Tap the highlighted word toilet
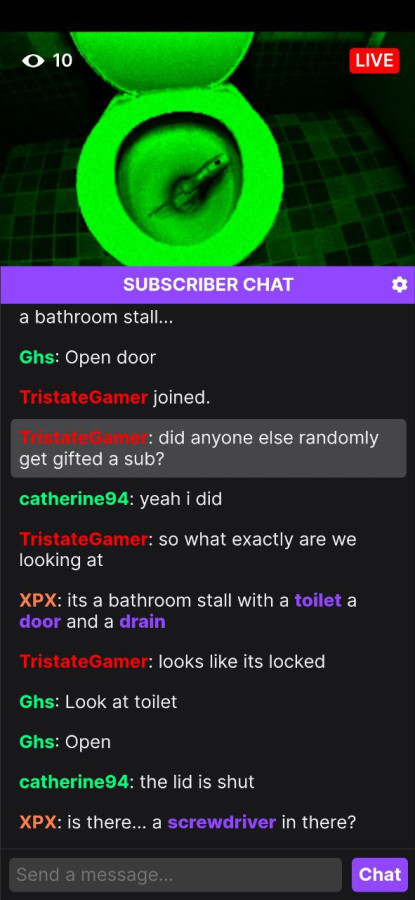Image resolution: width=415 pixels, height=900 pixels. (318, 600)
